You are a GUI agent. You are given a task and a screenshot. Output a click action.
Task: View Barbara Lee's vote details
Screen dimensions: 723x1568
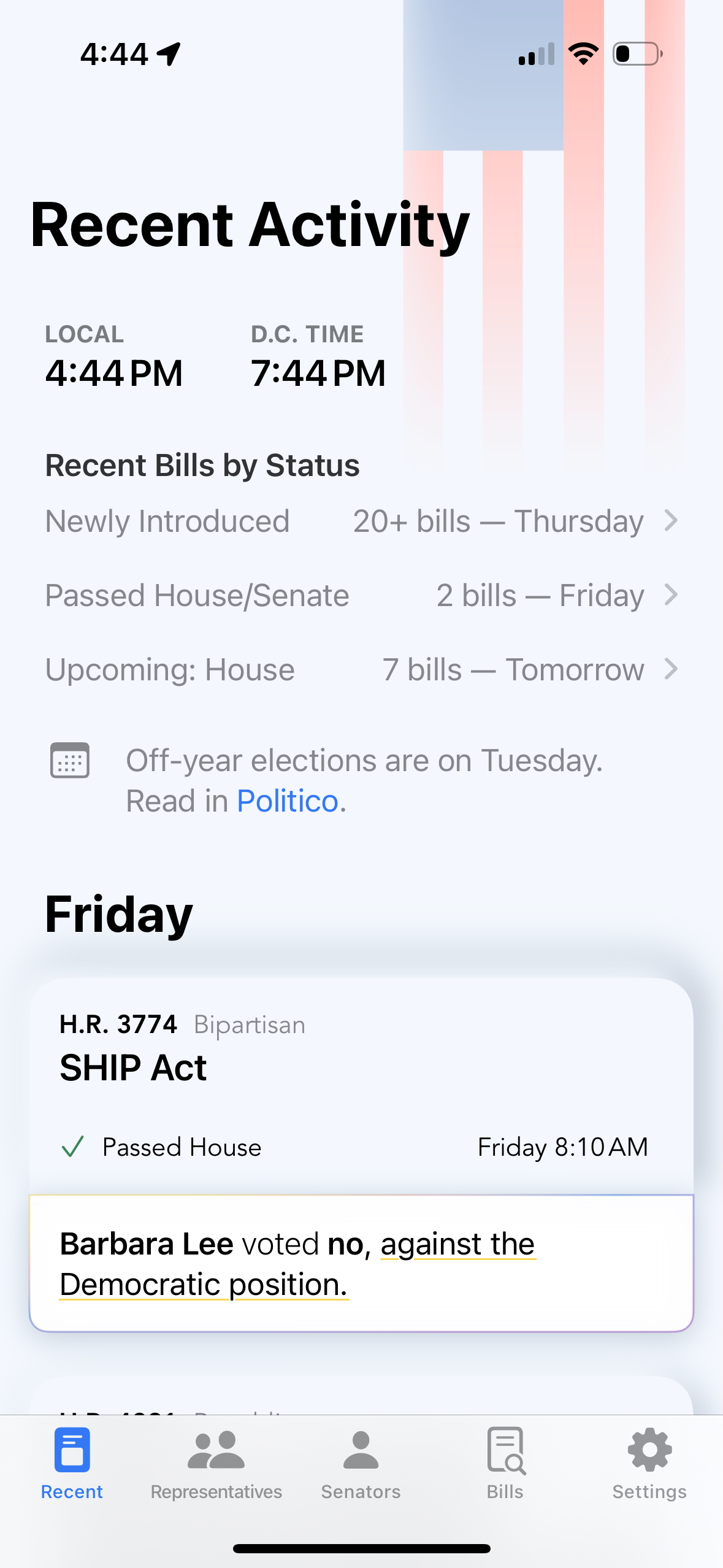tap(362, 1264)
